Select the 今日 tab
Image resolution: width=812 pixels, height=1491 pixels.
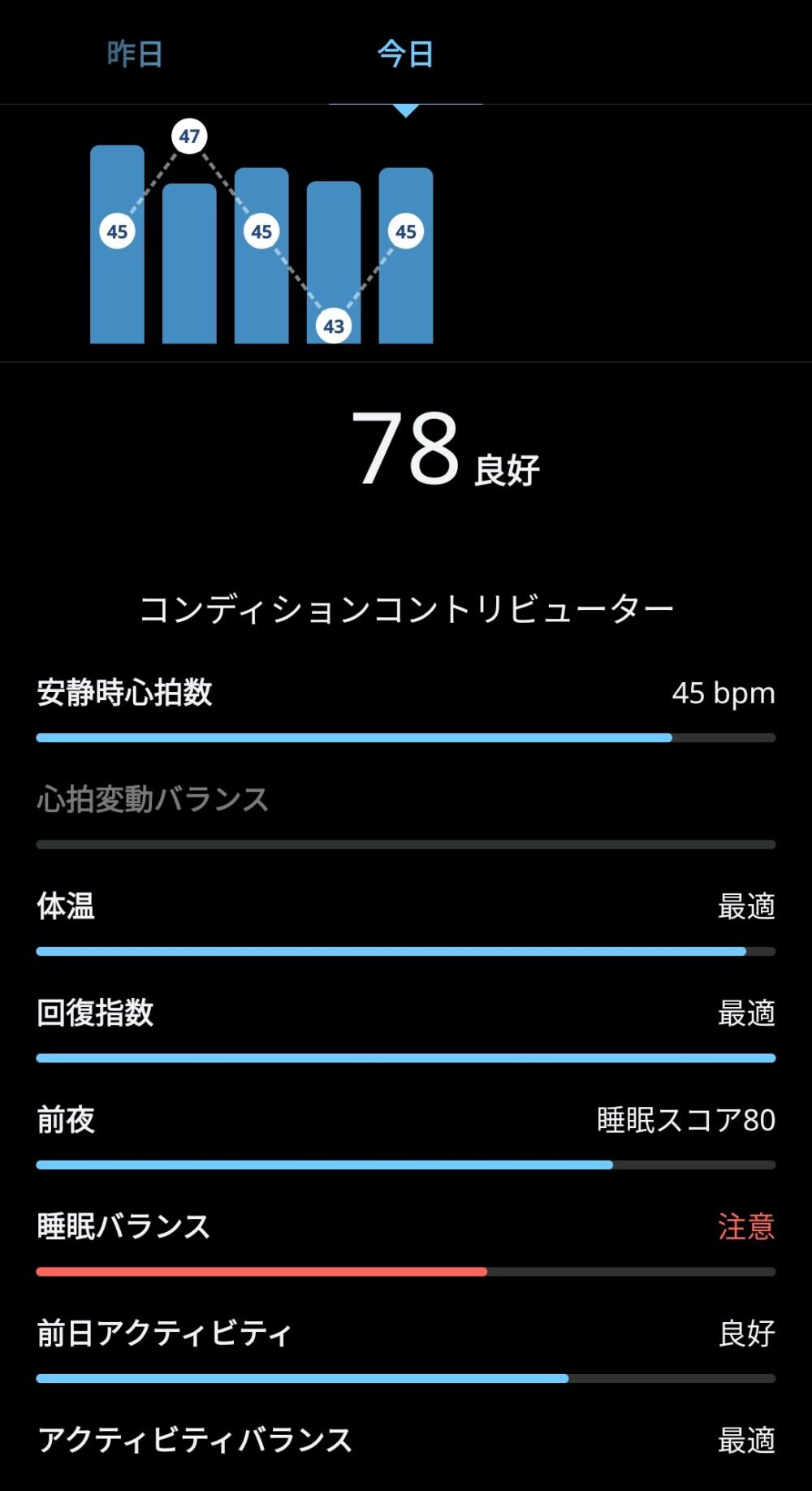tap(405, 54)
